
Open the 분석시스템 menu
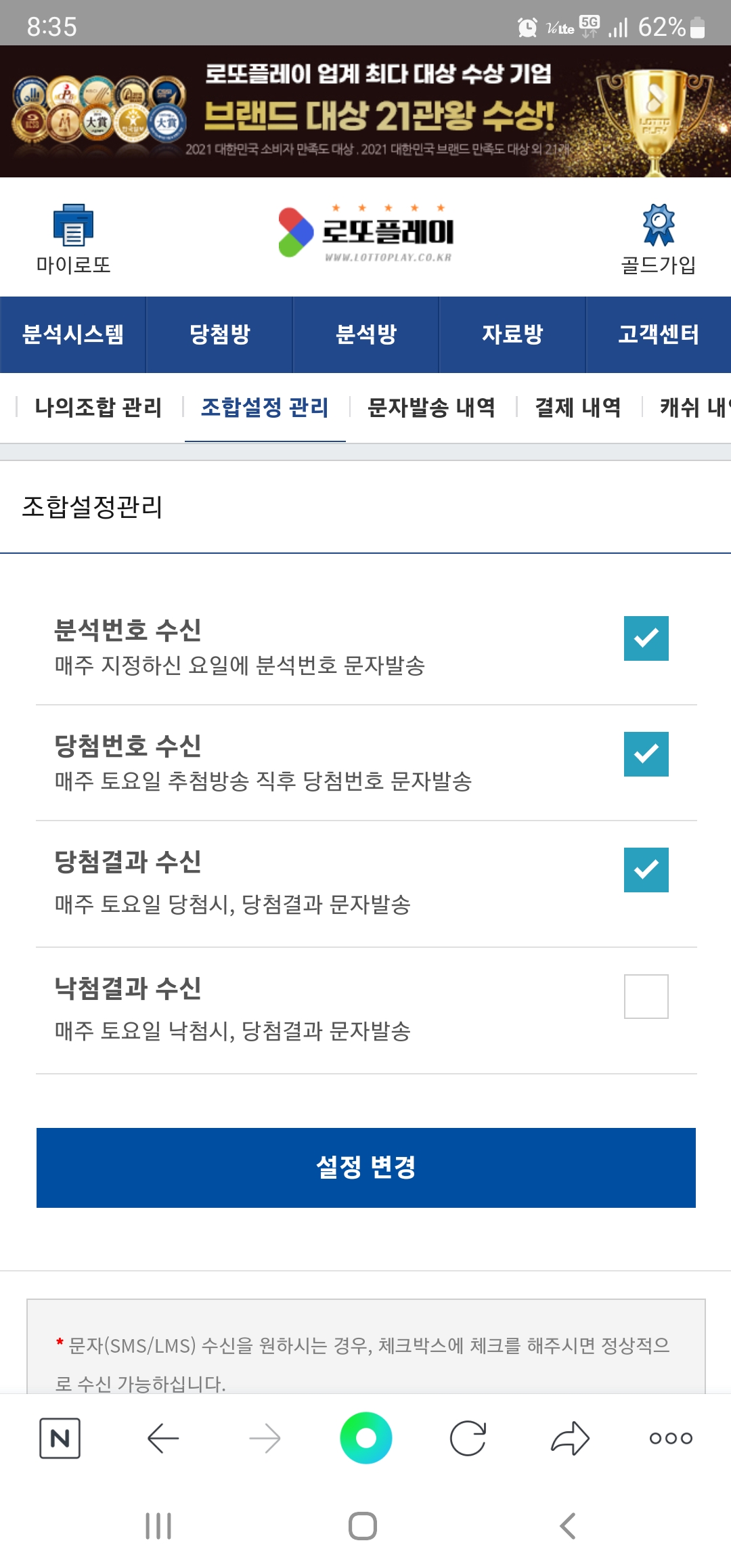(x=73, y=334)
